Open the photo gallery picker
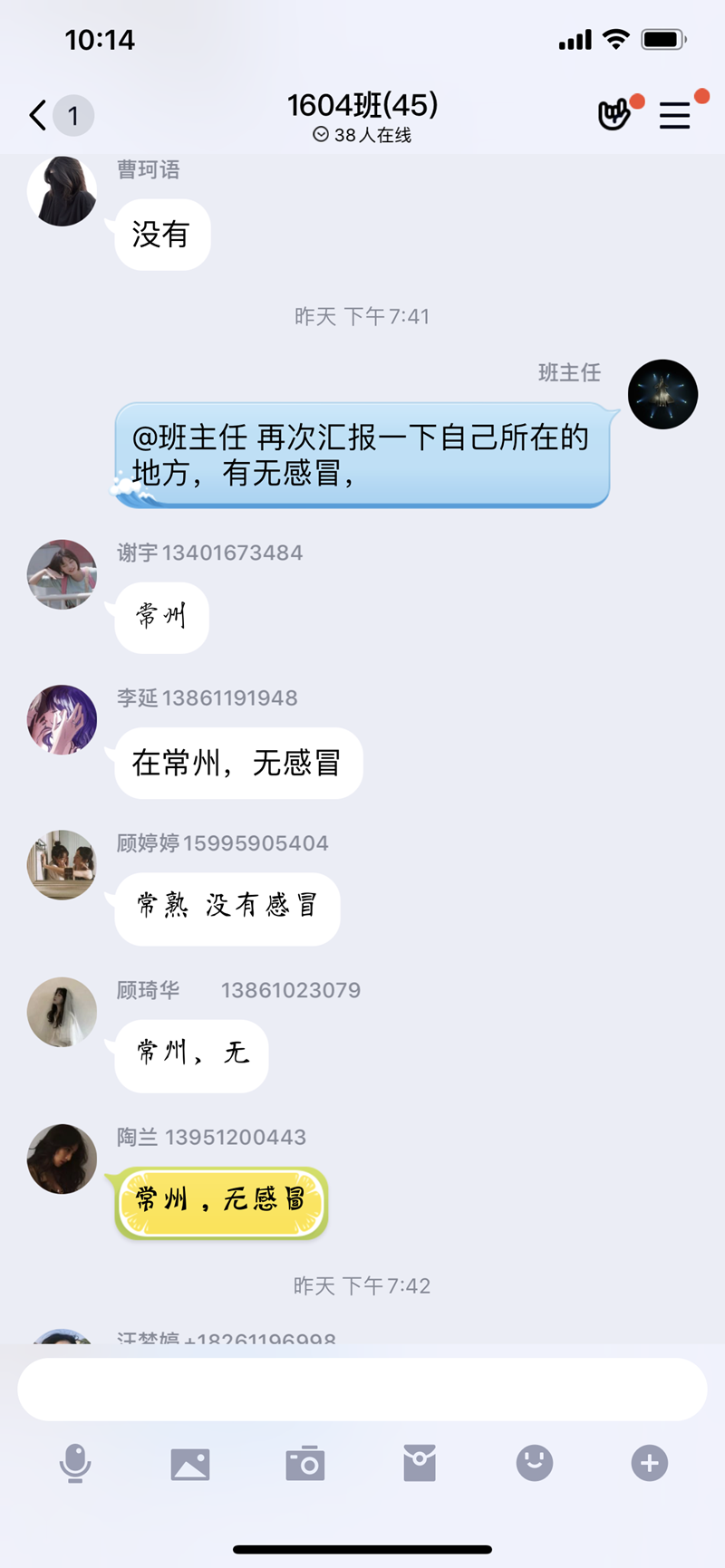Image resolution: width=725 pixels, height=1568 pixels. (x=190, y=1464)
